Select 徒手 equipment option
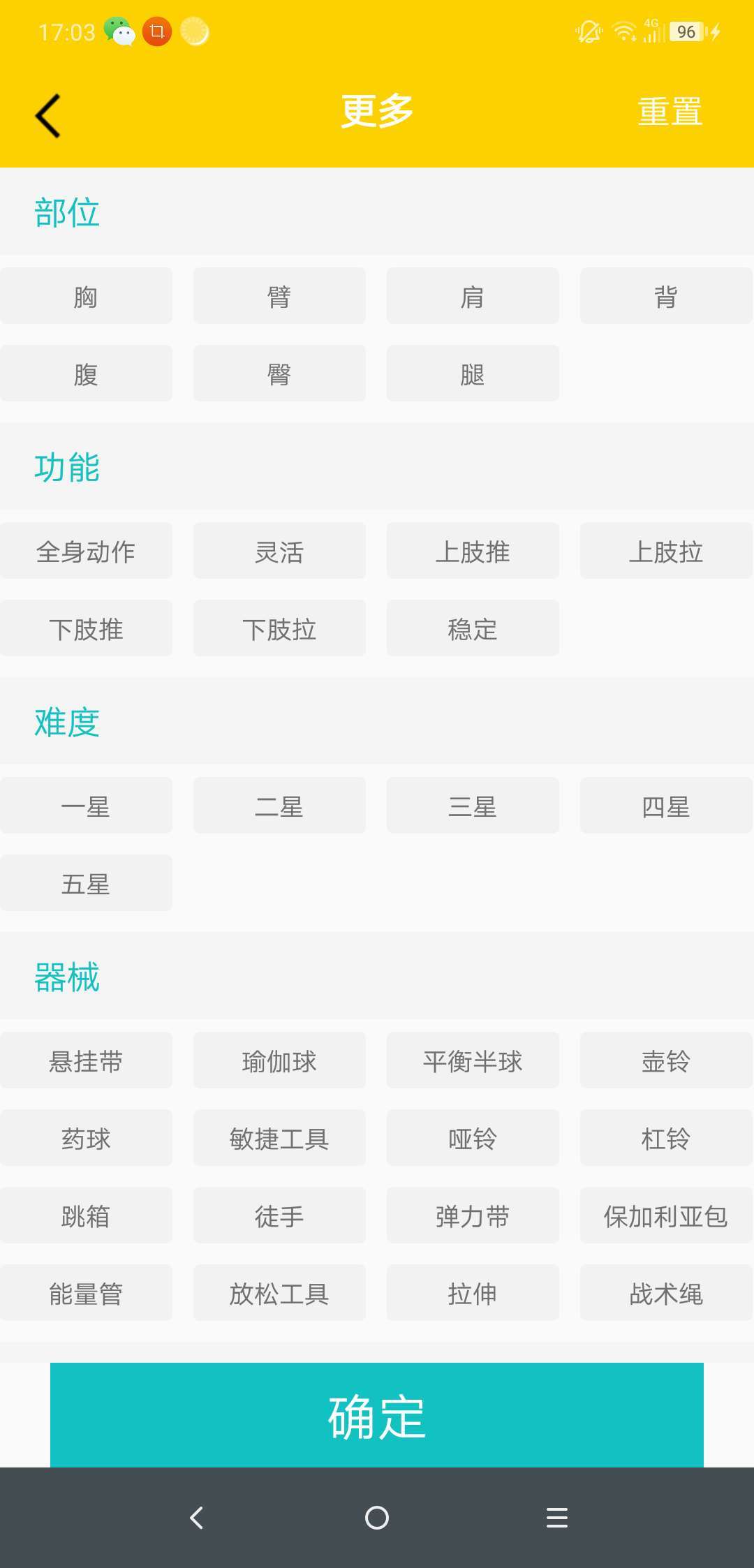754x1568 pixels. tap(279, 1215)
